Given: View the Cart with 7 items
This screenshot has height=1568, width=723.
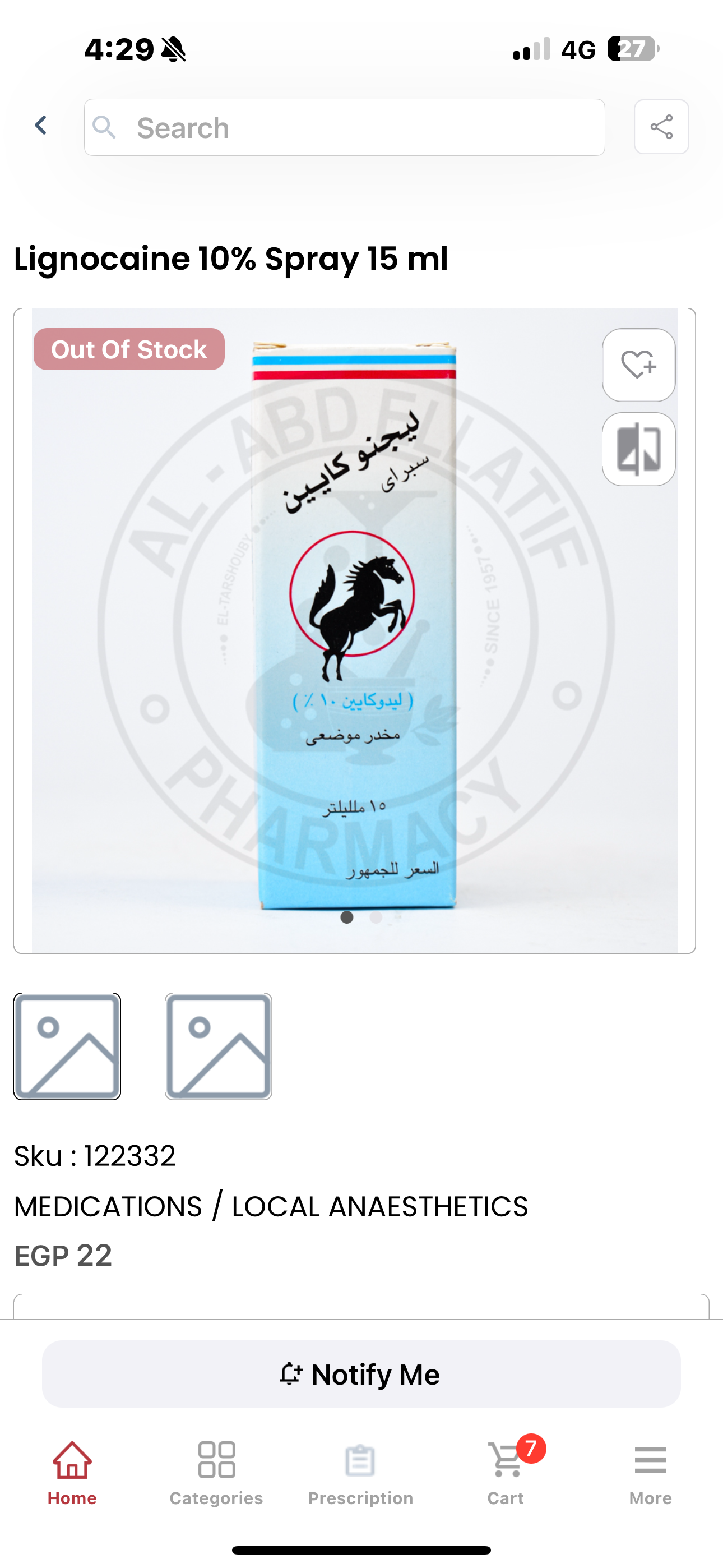Looking at the screenshot, I should [x=506, y=1473].
